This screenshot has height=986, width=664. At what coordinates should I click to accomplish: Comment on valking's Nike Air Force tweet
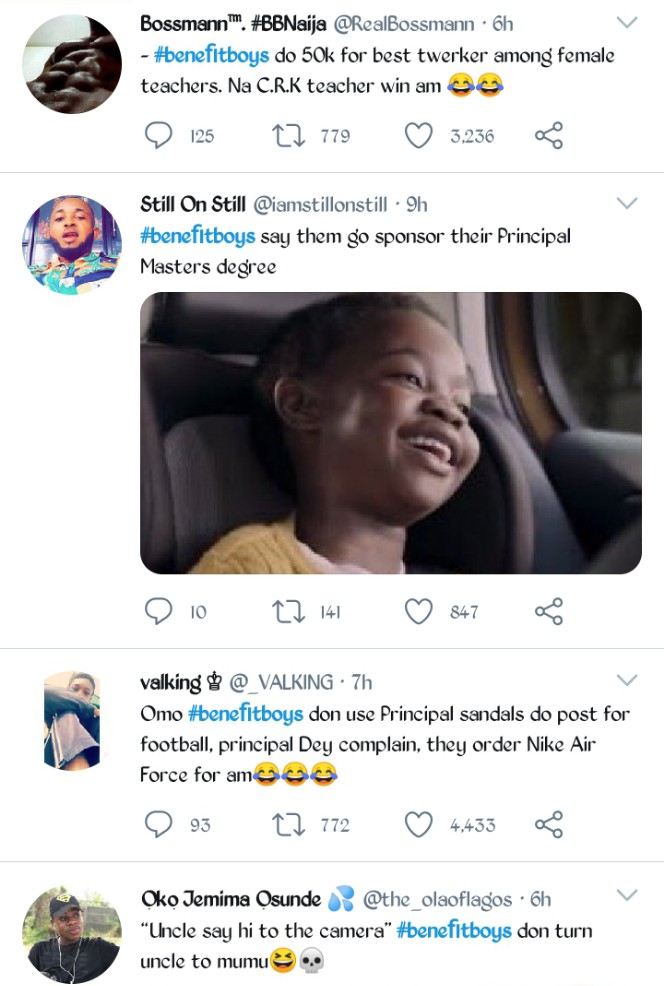159,824
